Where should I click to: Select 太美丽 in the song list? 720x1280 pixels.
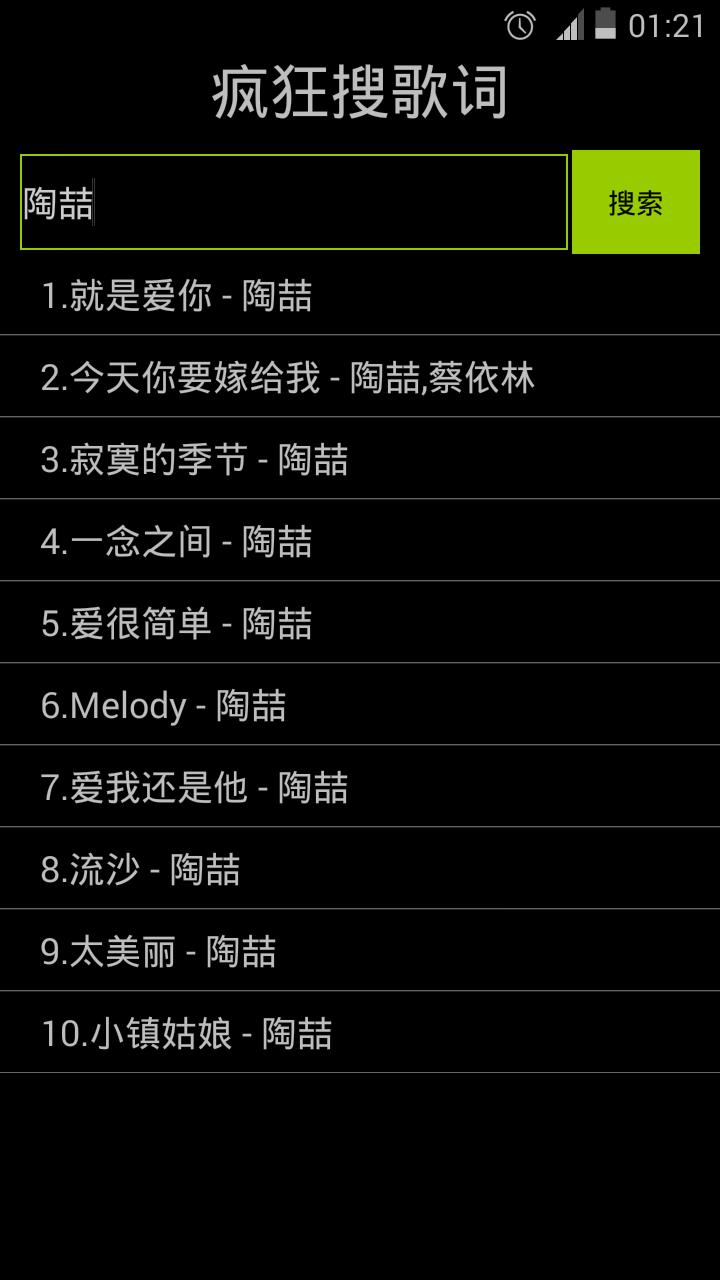coord(360,950)
